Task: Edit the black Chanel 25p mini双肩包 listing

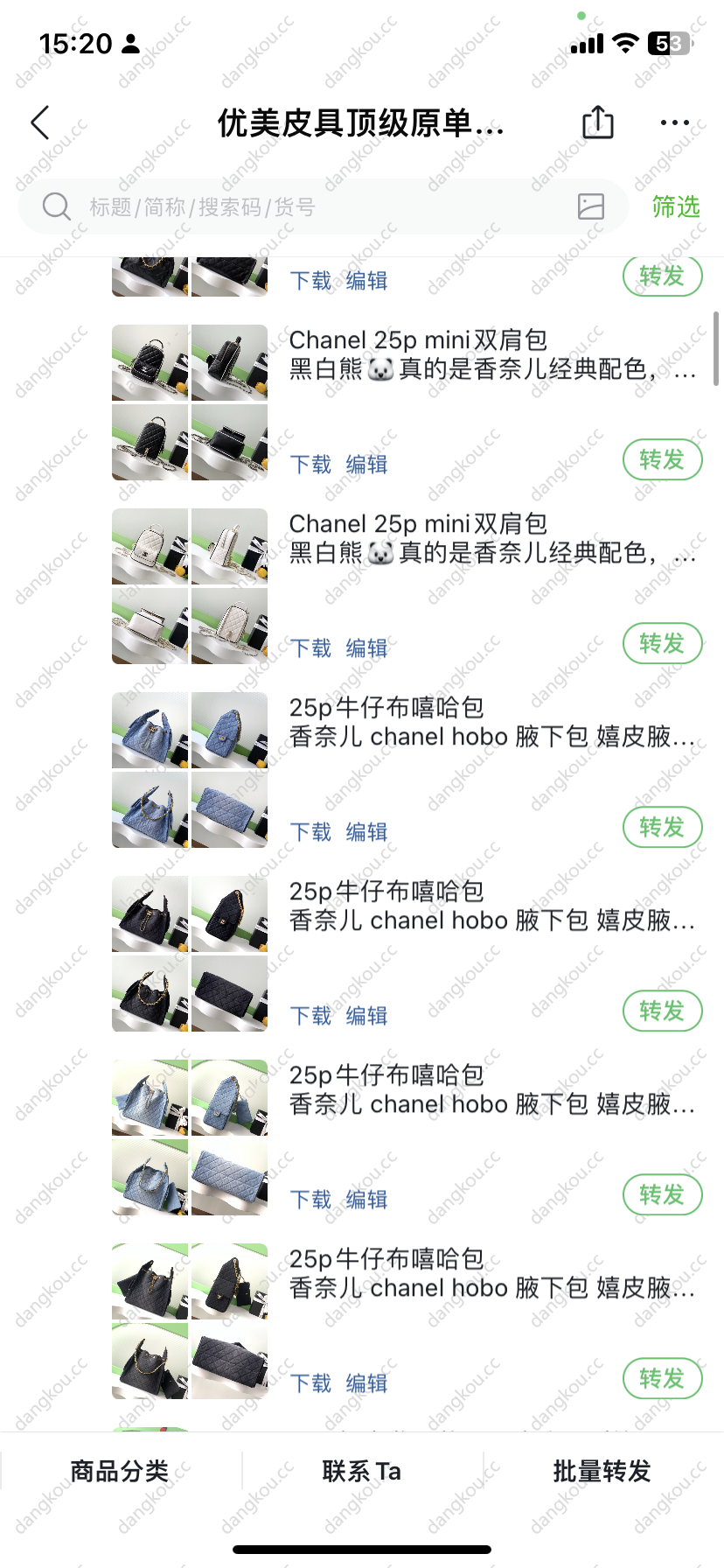Action: pyautogui.click(x=366, y=465)
